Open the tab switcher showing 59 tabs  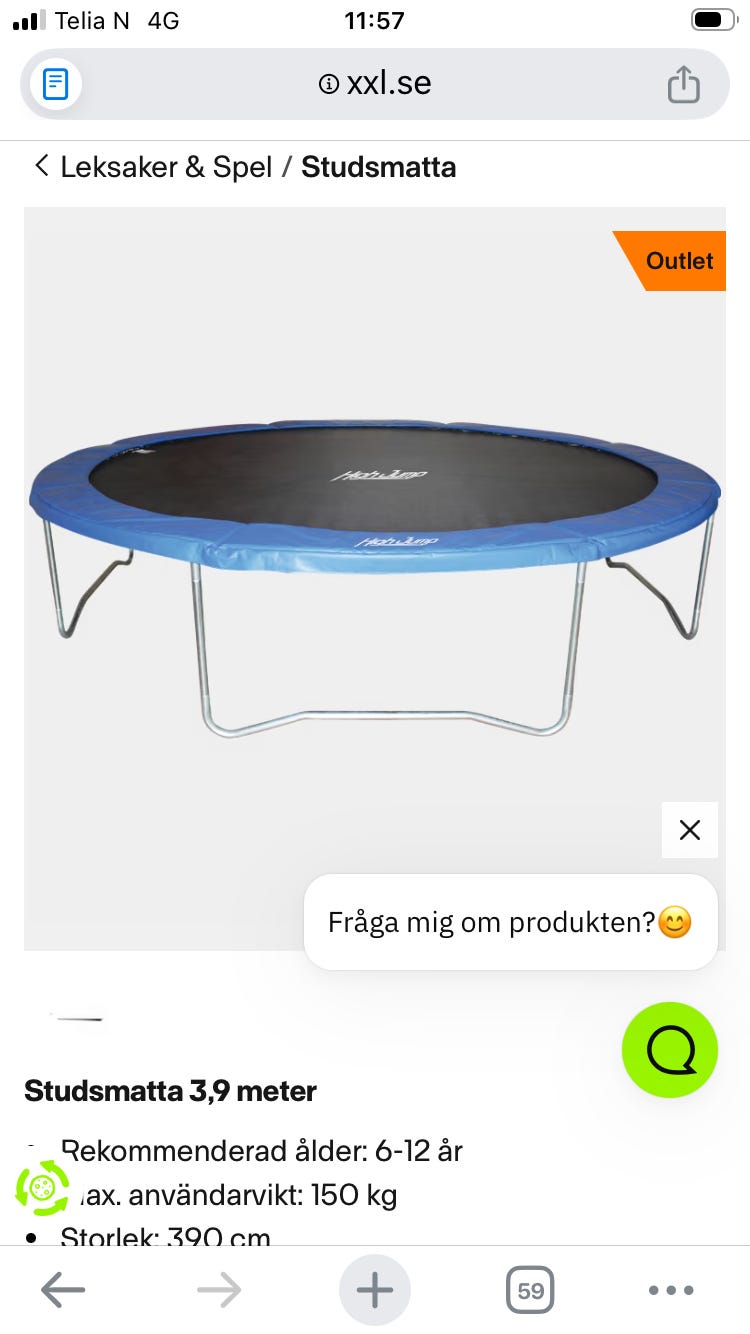[530, 1290]
